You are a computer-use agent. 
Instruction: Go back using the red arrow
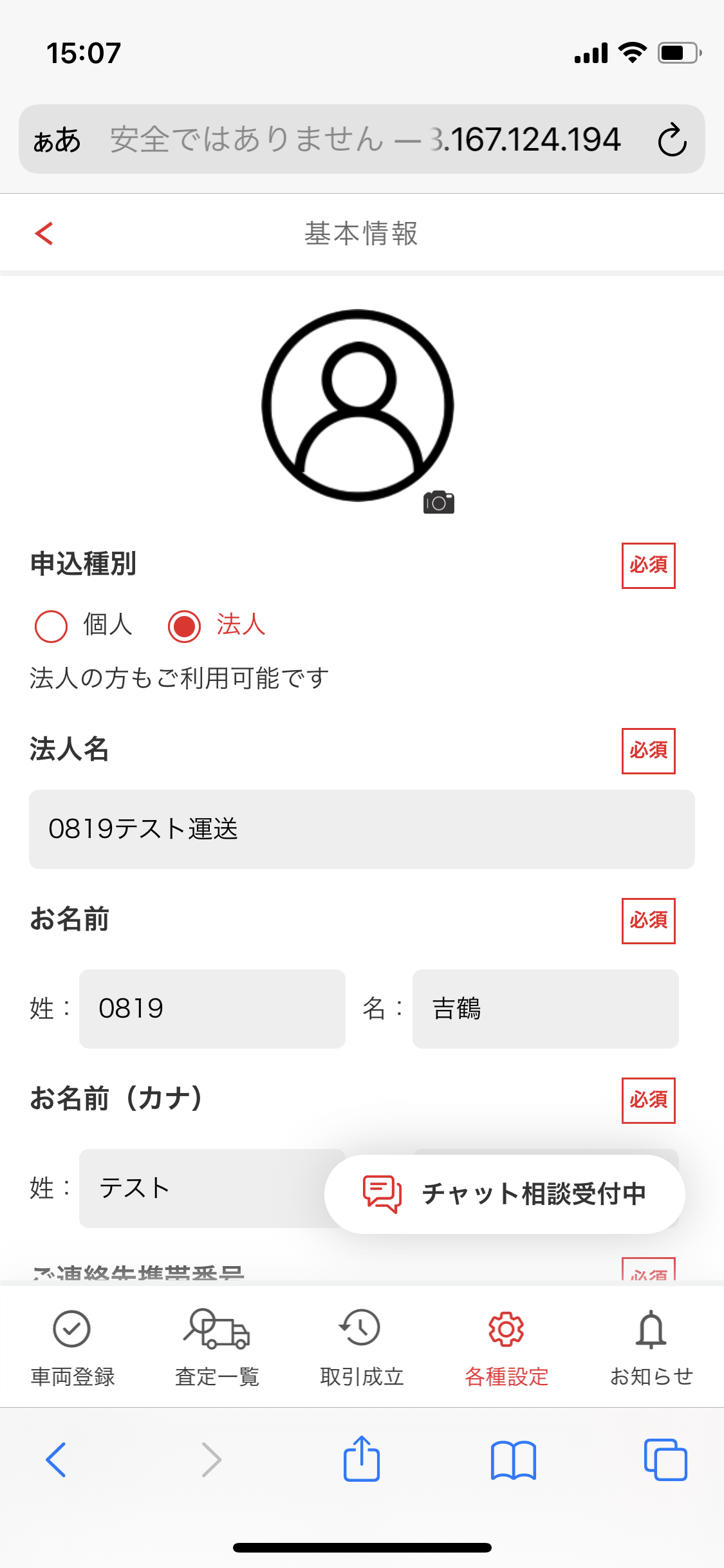pos(44,234)
